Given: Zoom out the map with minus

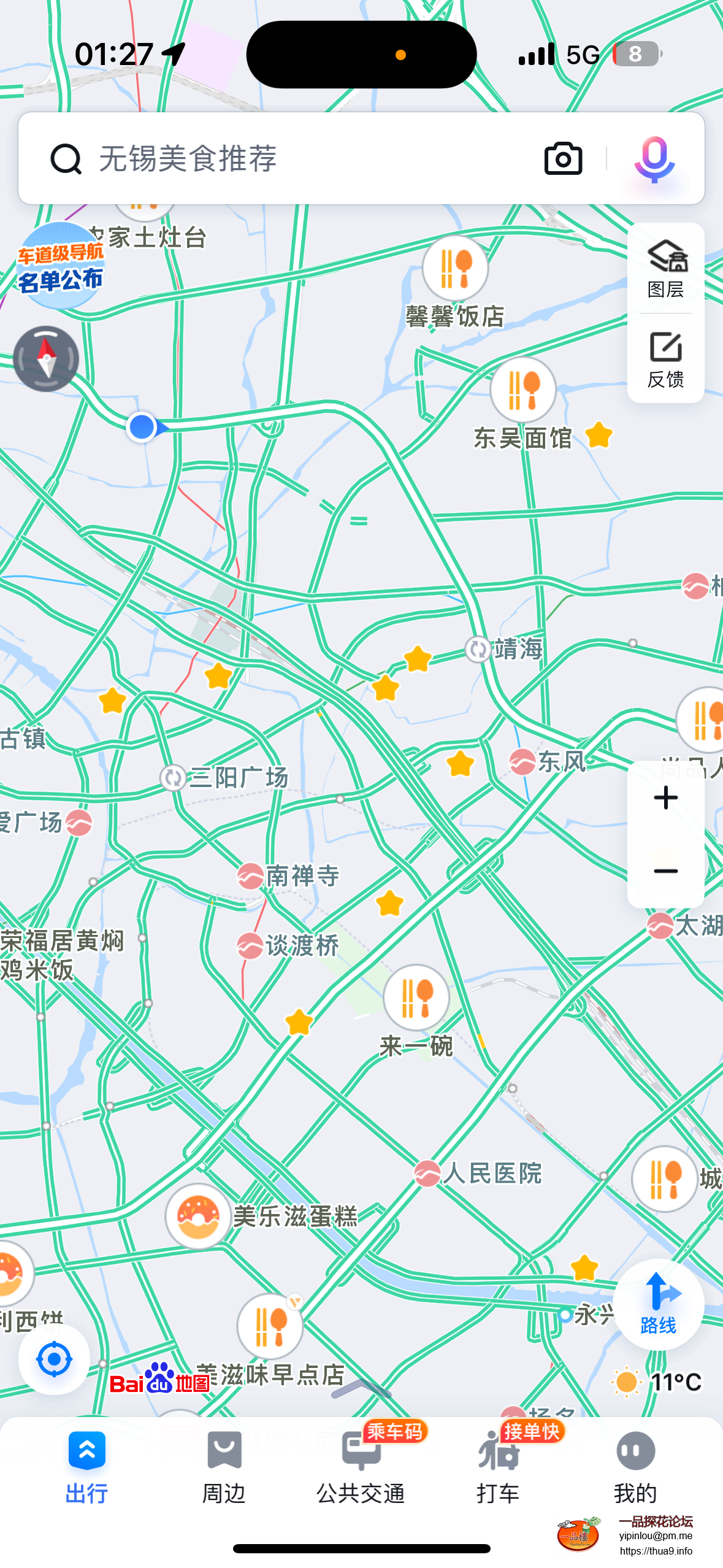Looking at the screenshot, I should pos(666,870).
